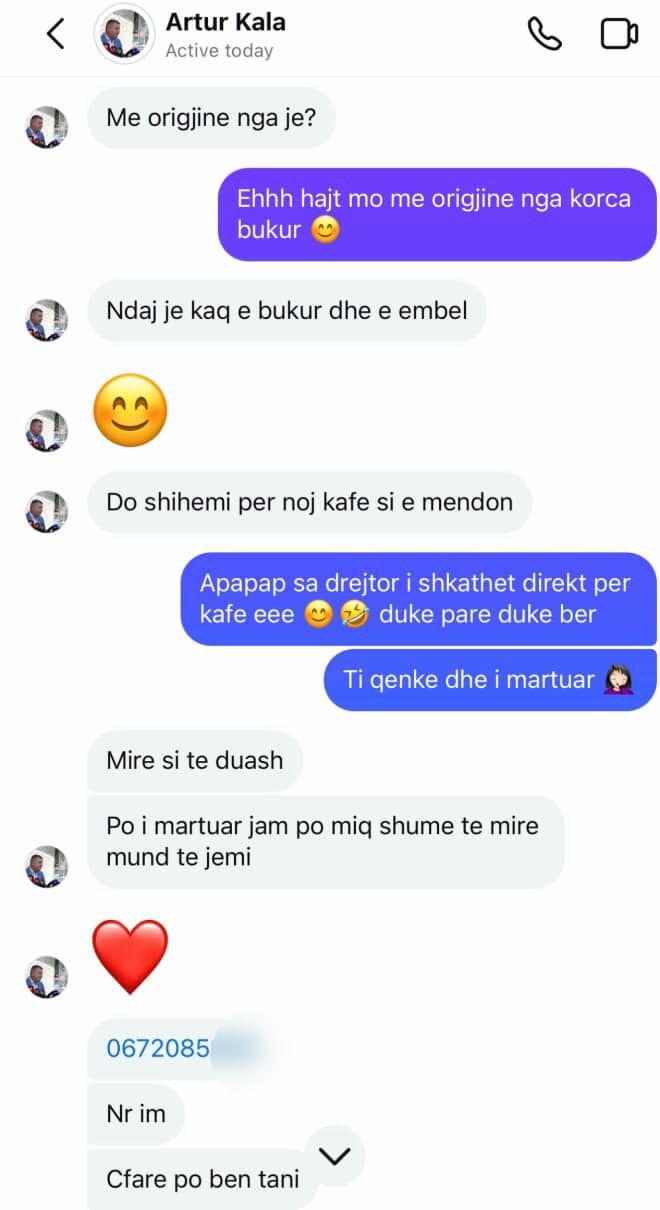Go back to the chat list
Image resolution: width=660 pixels, height=1210 pixels.
pos(55,35)
